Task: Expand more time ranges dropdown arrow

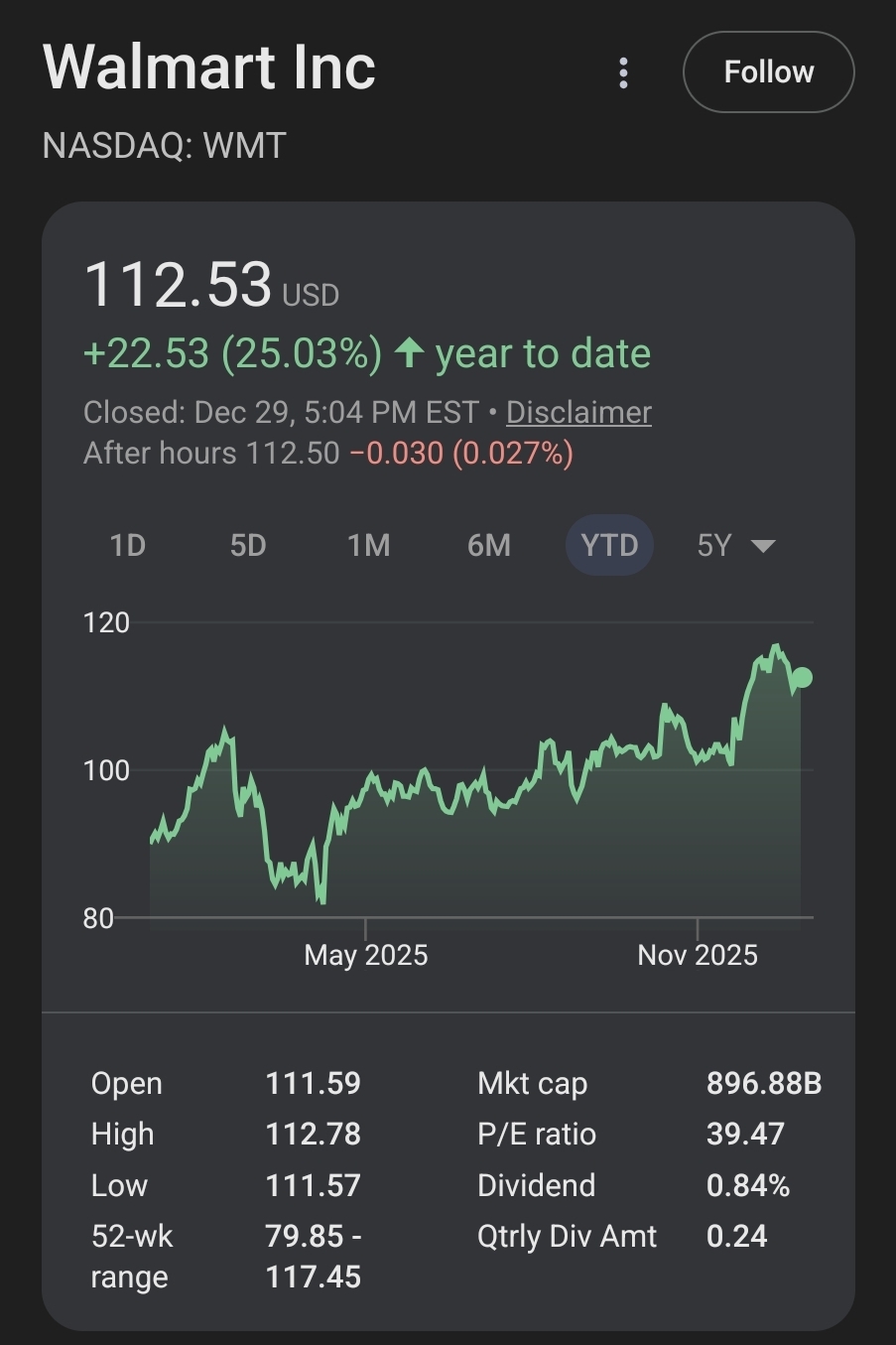Action: pyautogui.click(x=763, y=546)
